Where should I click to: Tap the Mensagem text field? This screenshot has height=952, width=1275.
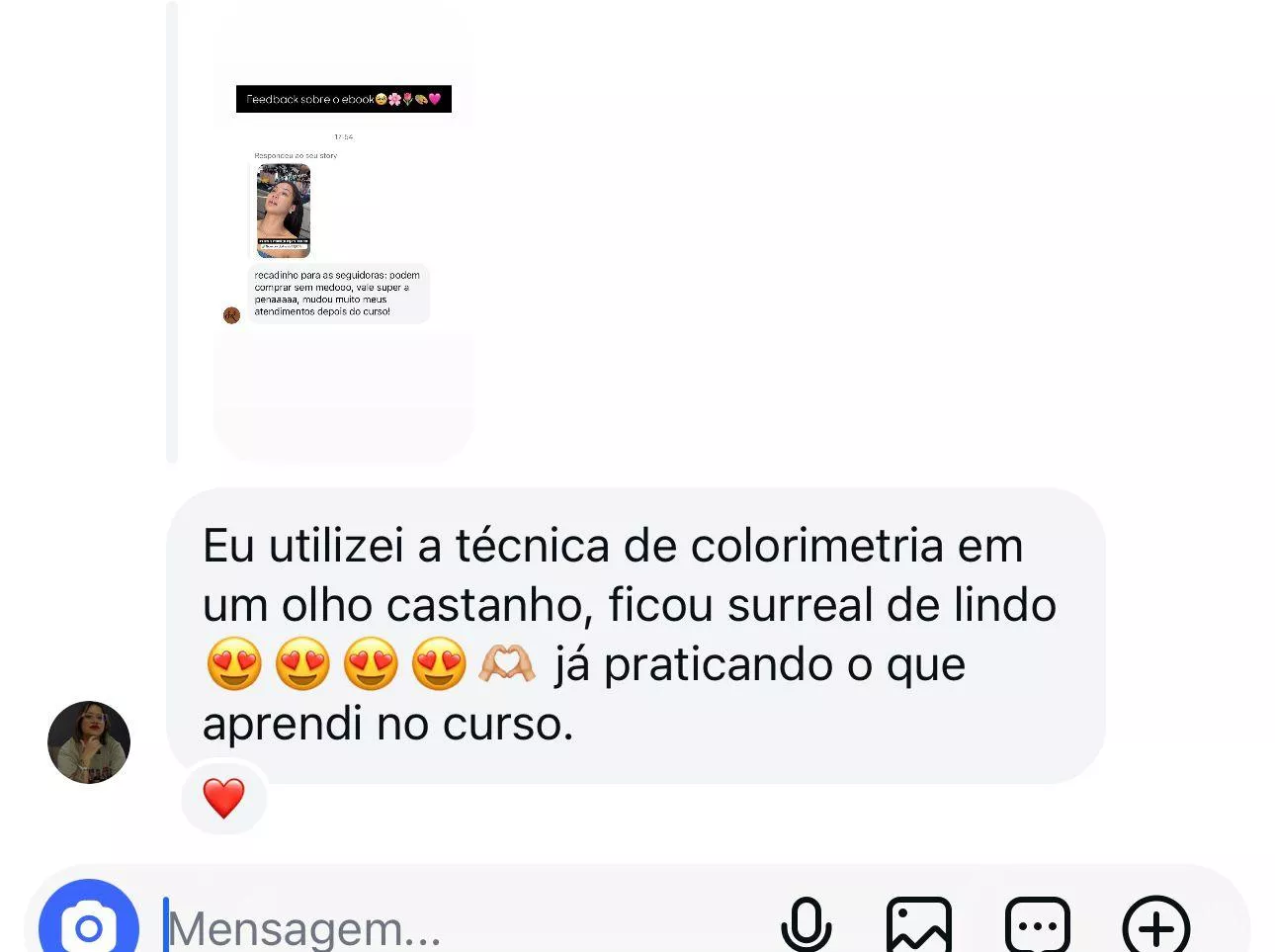tap(445, 927)
